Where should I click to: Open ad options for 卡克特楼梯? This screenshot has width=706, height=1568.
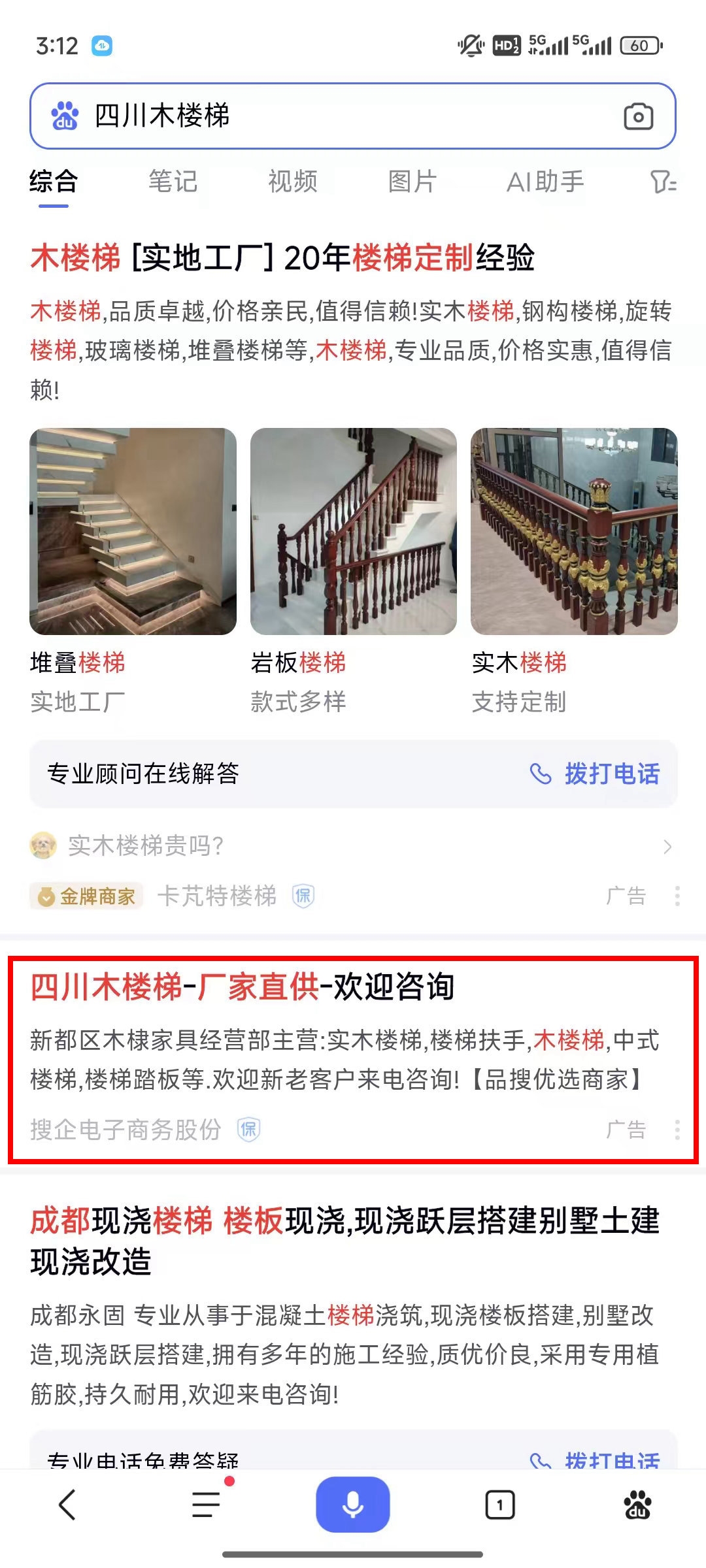677,896
